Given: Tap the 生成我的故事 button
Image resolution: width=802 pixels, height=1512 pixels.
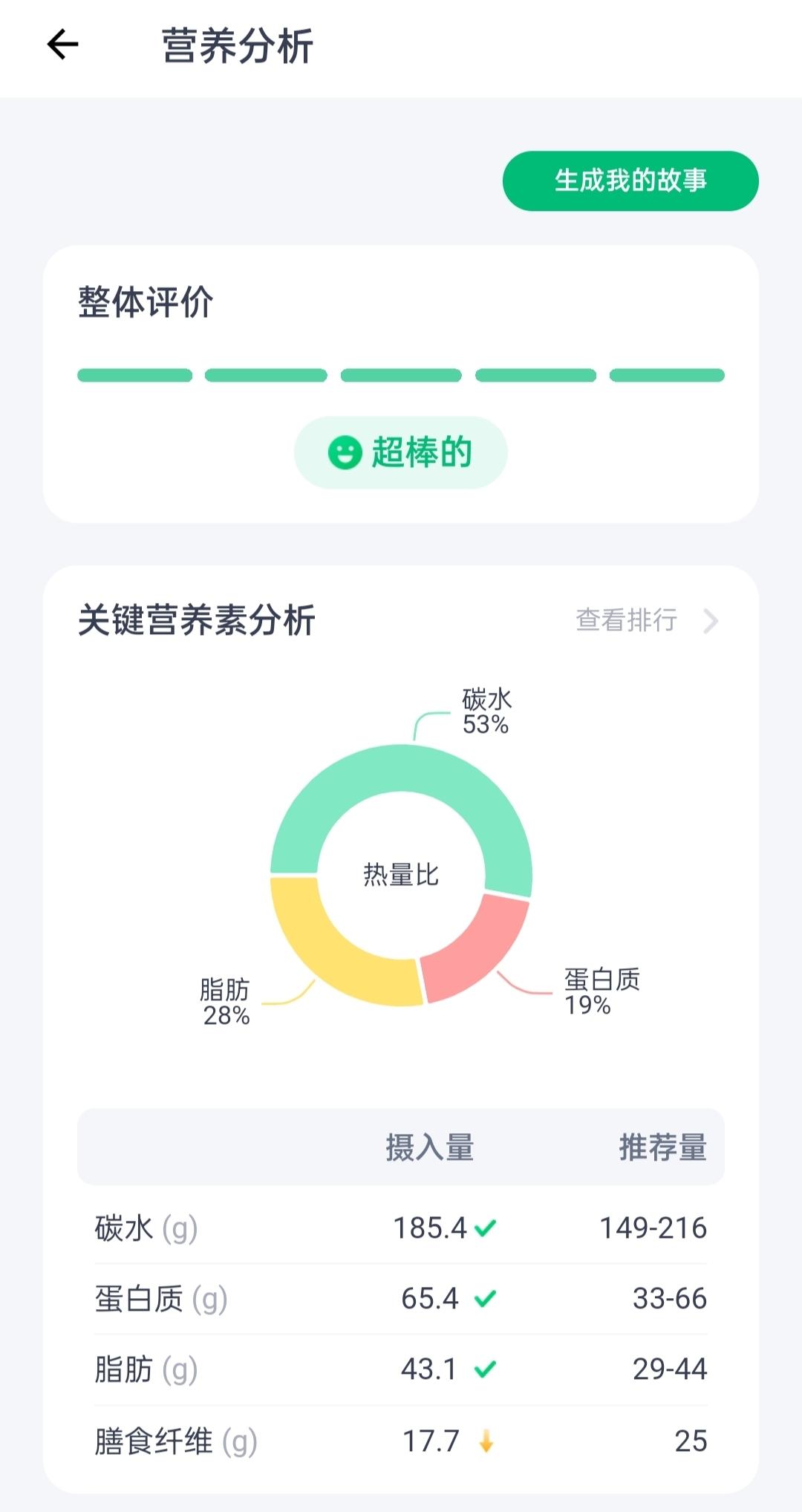Looking at the screenshot, I should [x=630, y=180].
